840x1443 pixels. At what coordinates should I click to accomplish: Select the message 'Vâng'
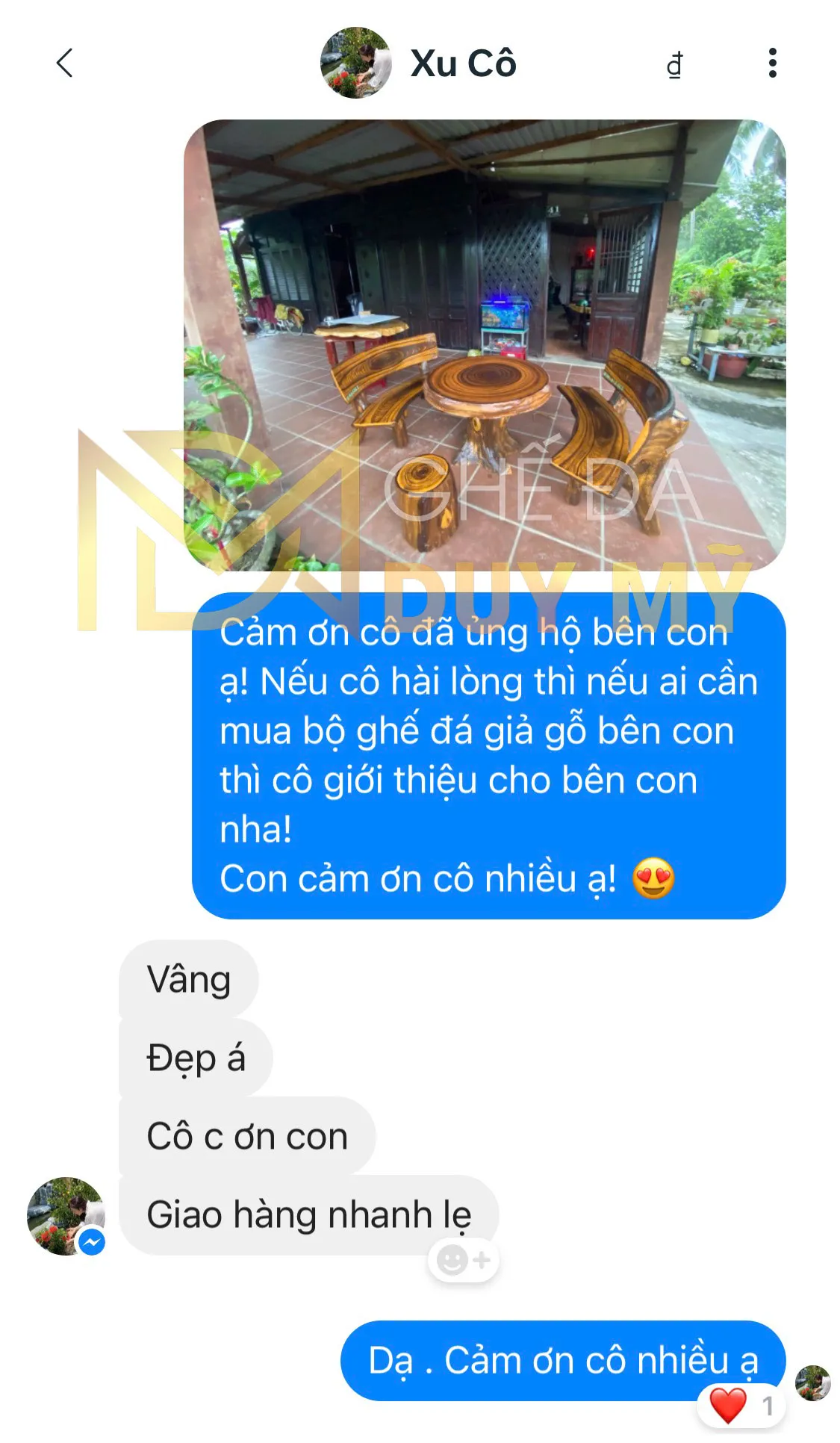(189, 978)
